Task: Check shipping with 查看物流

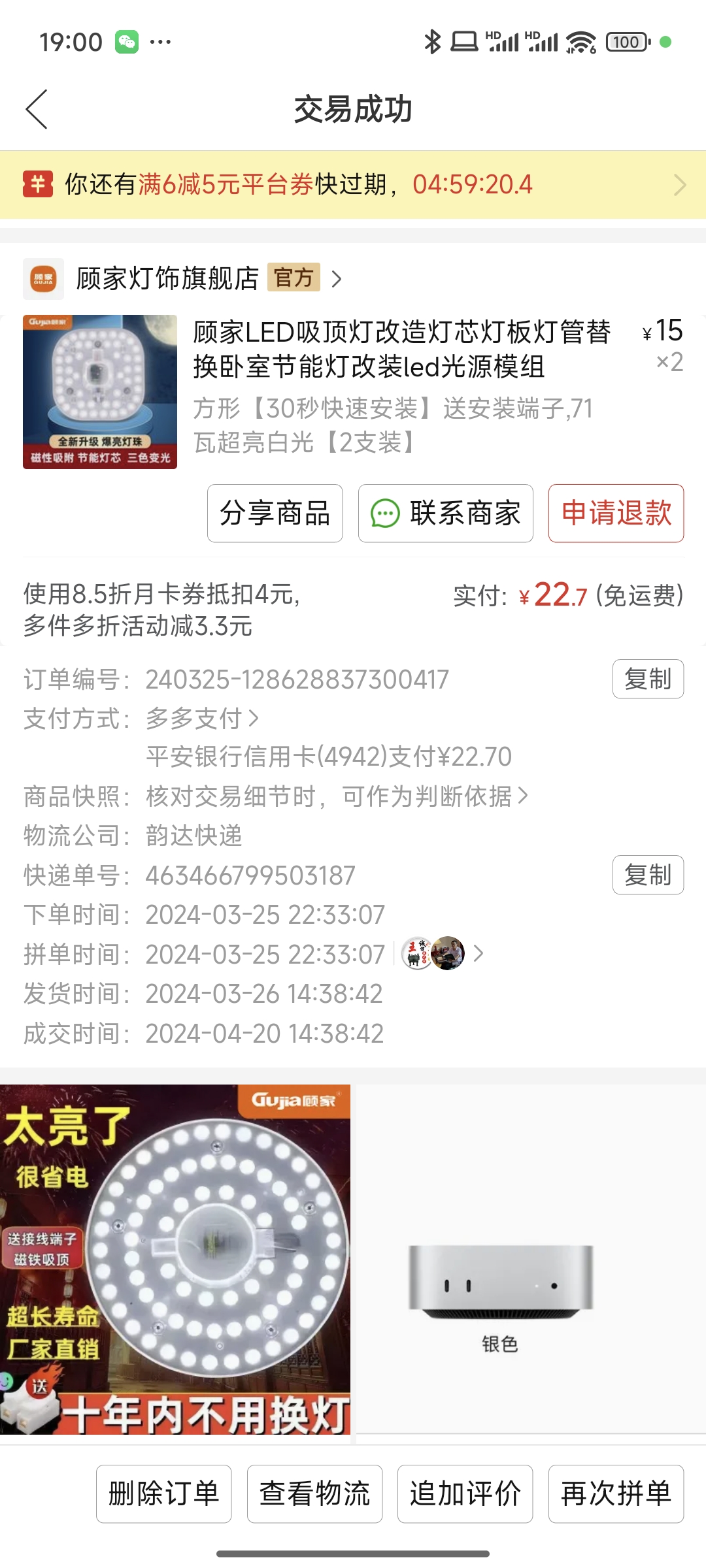Action: [315, 1494]
